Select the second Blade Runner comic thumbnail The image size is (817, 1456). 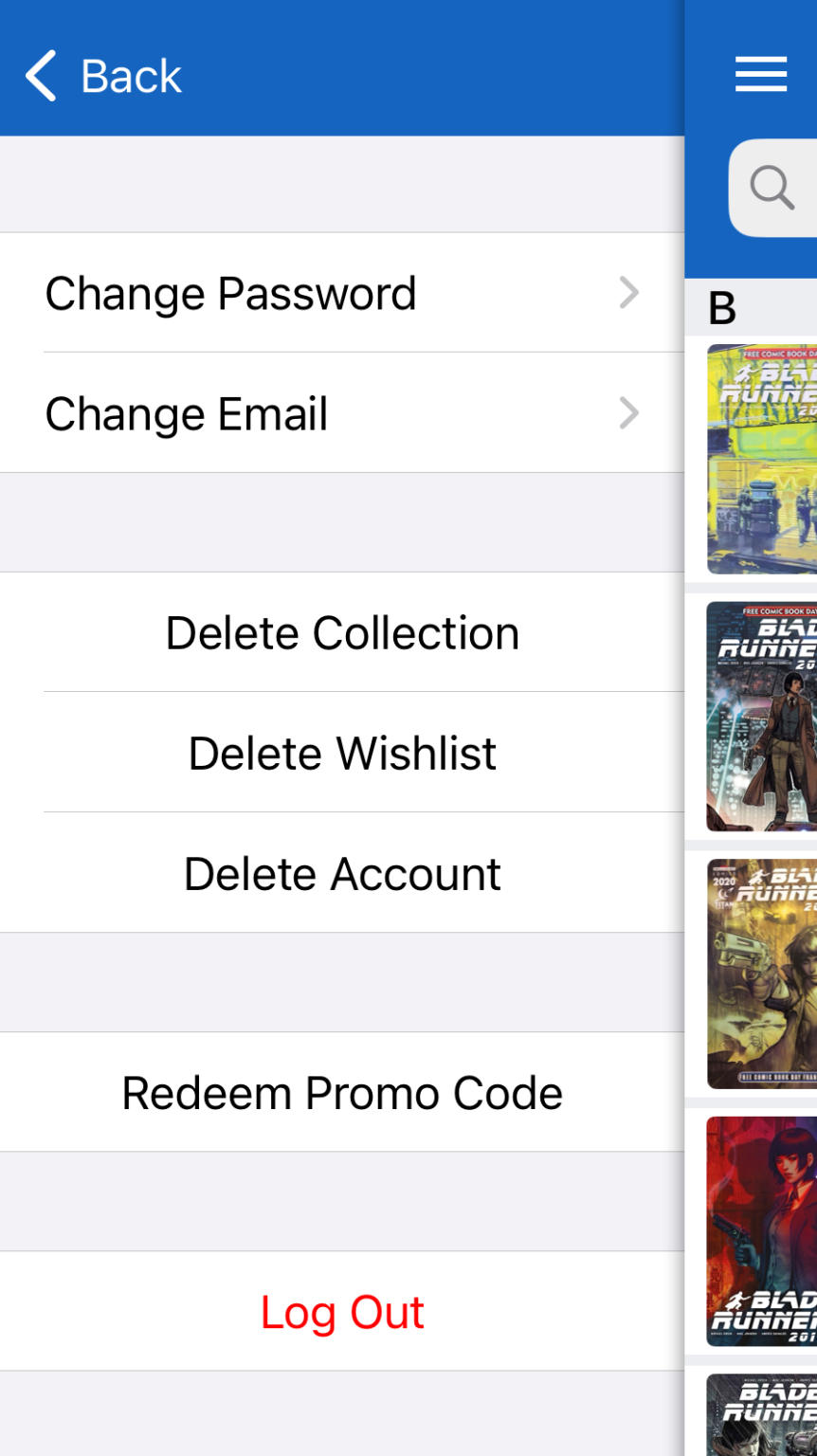[768, 716]
